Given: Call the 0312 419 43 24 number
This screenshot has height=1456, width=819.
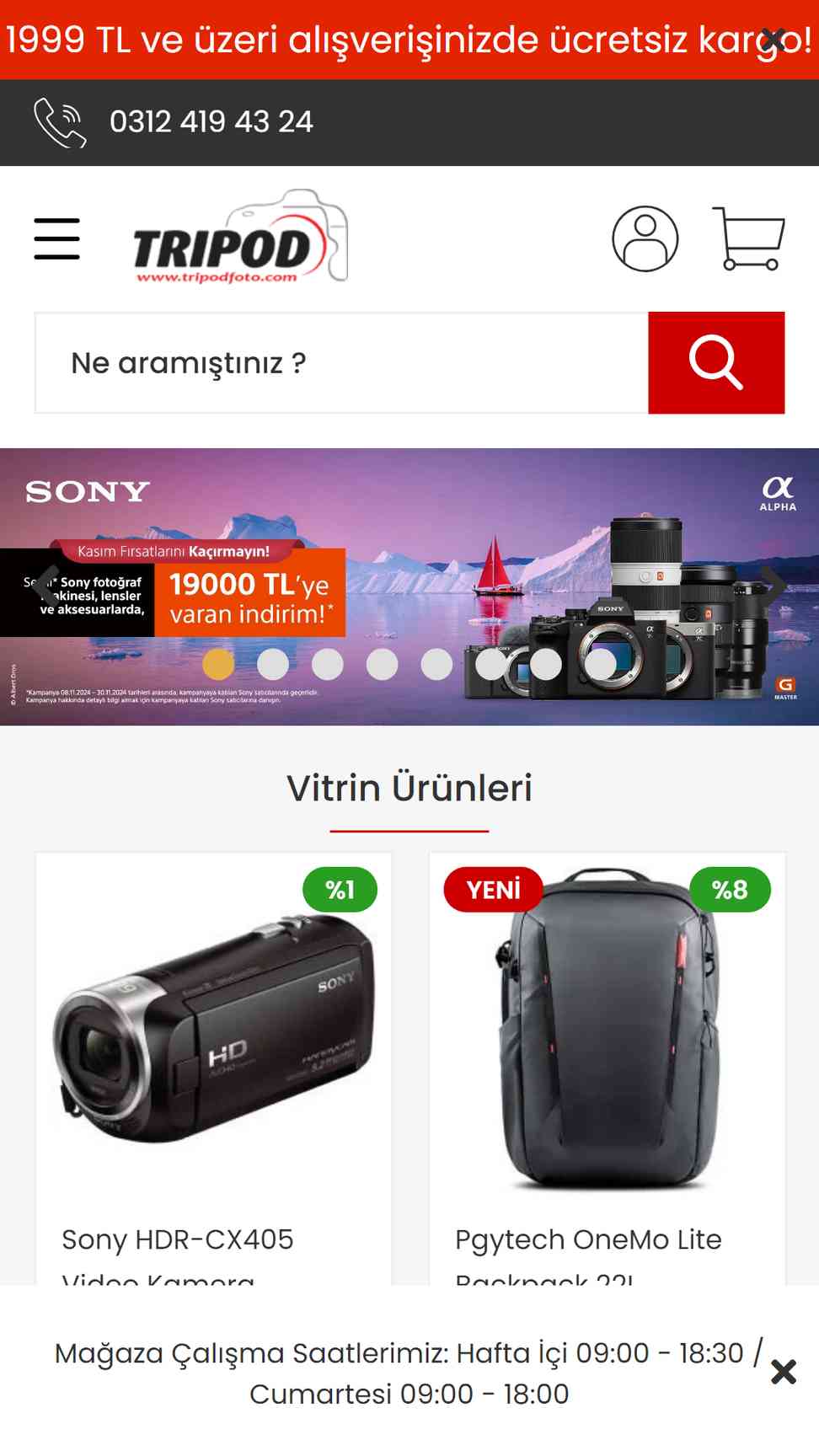Looking at the screenshot, I should (x=211, y=122).
